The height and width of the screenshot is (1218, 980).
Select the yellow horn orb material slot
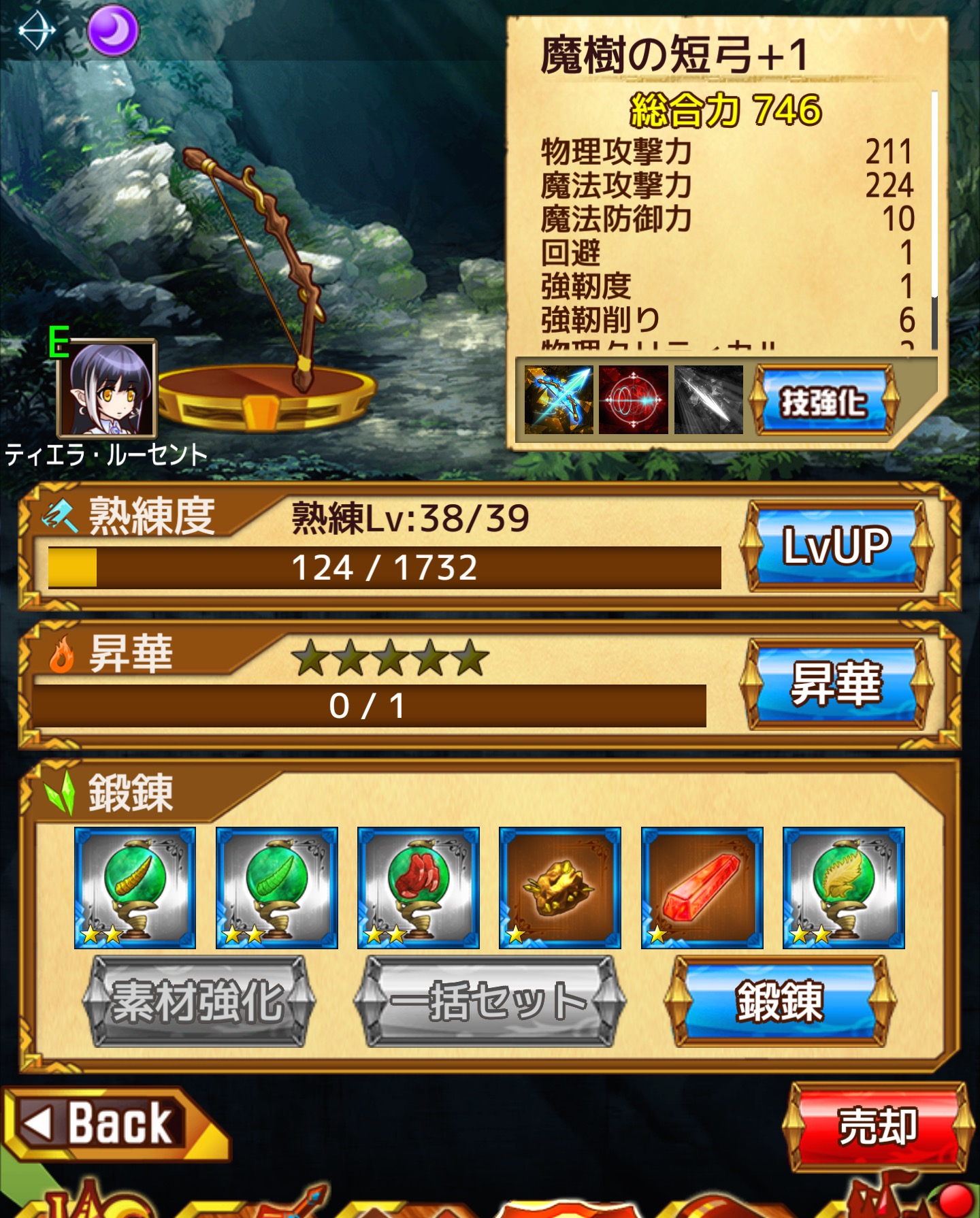135,887
